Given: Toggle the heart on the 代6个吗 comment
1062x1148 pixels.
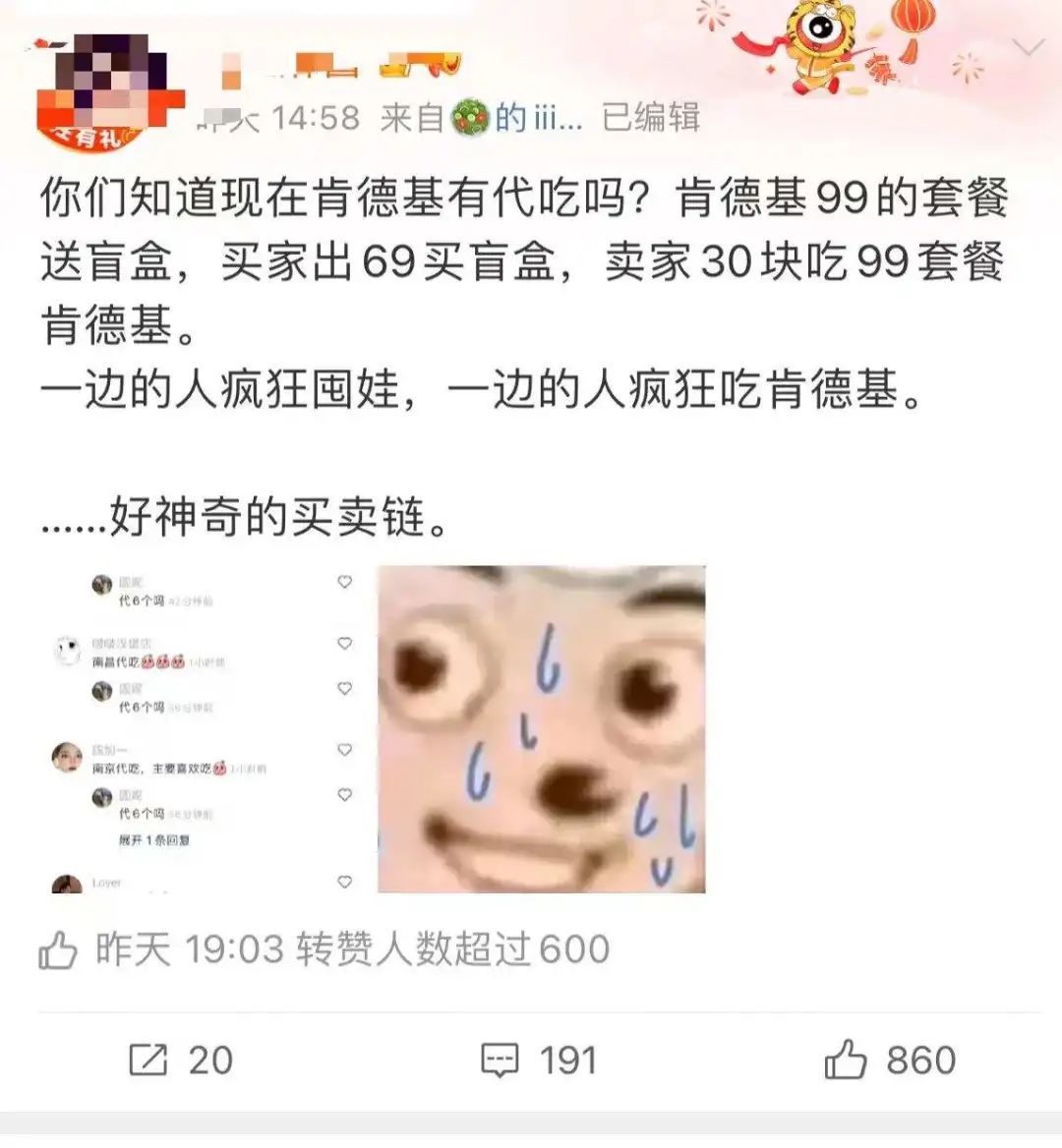Looking at the screenshot, I should [x=345, y=581].
